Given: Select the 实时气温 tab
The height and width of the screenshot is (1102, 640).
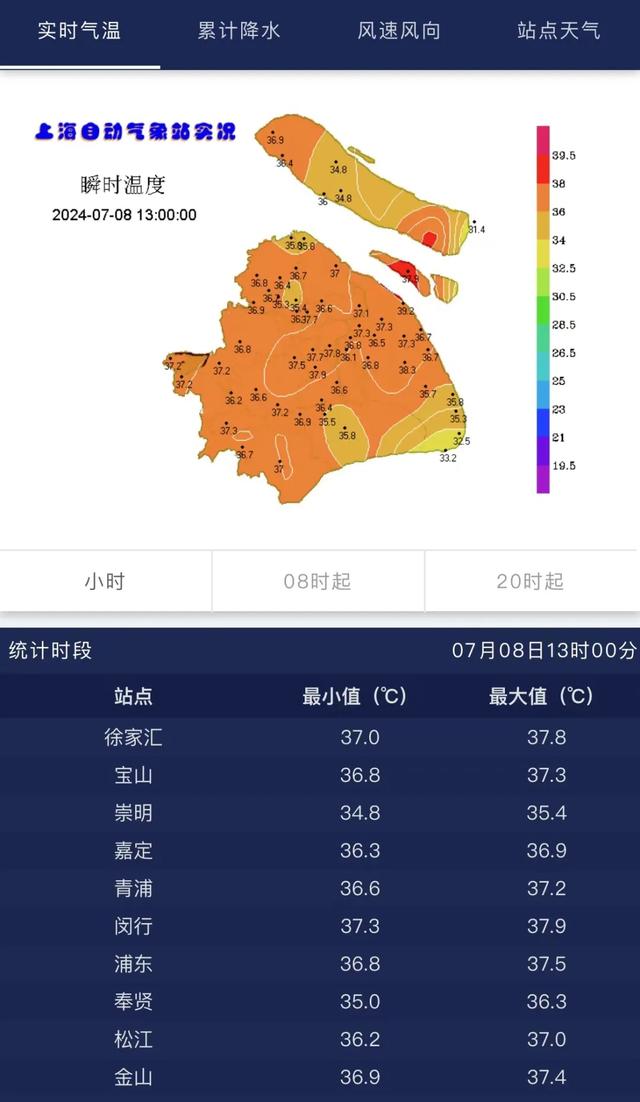Looking at the screenshot, I should [x=79, y=31].
